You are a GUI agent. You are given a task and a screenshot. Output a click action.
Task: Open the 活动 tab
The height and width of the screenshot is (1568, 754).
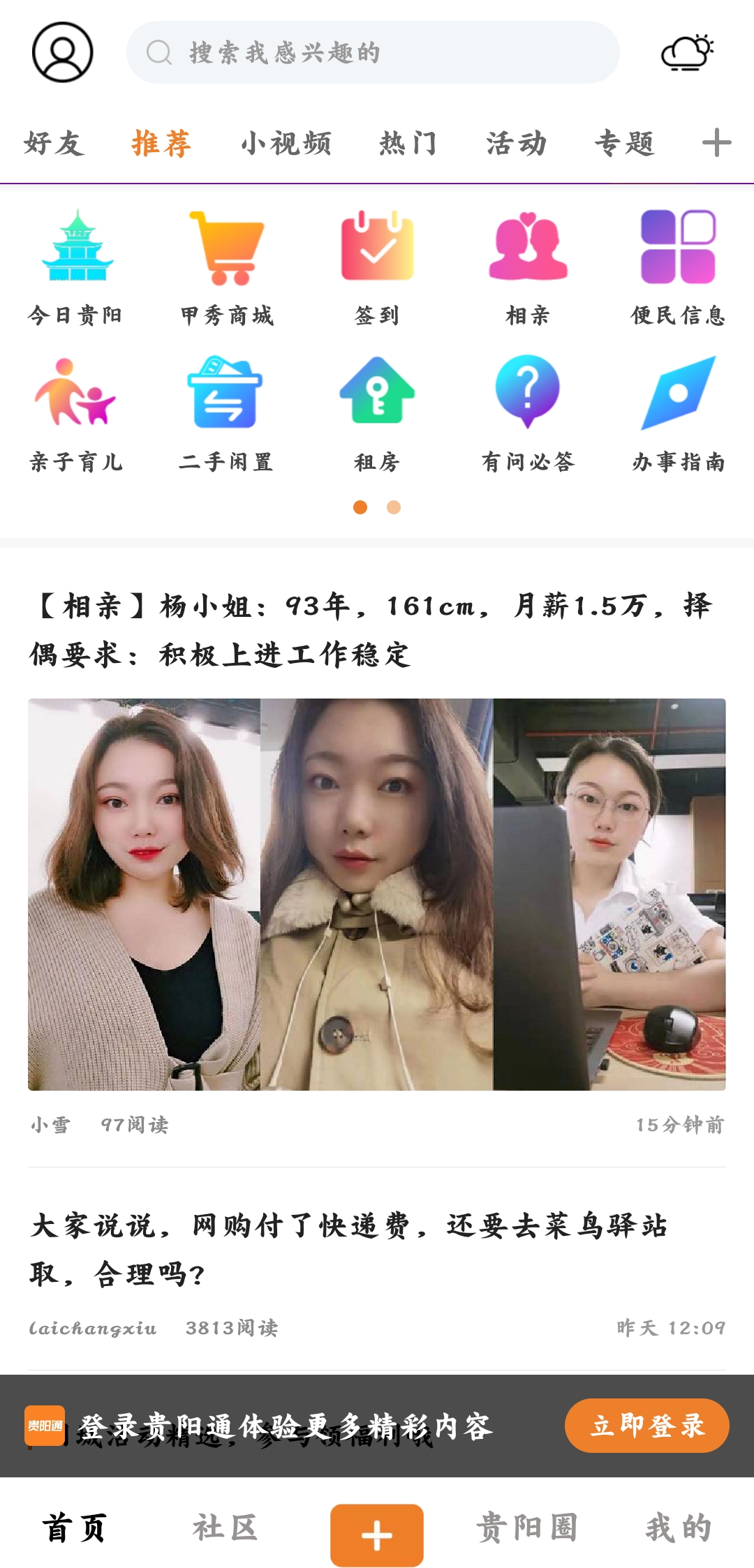point(517,143)
